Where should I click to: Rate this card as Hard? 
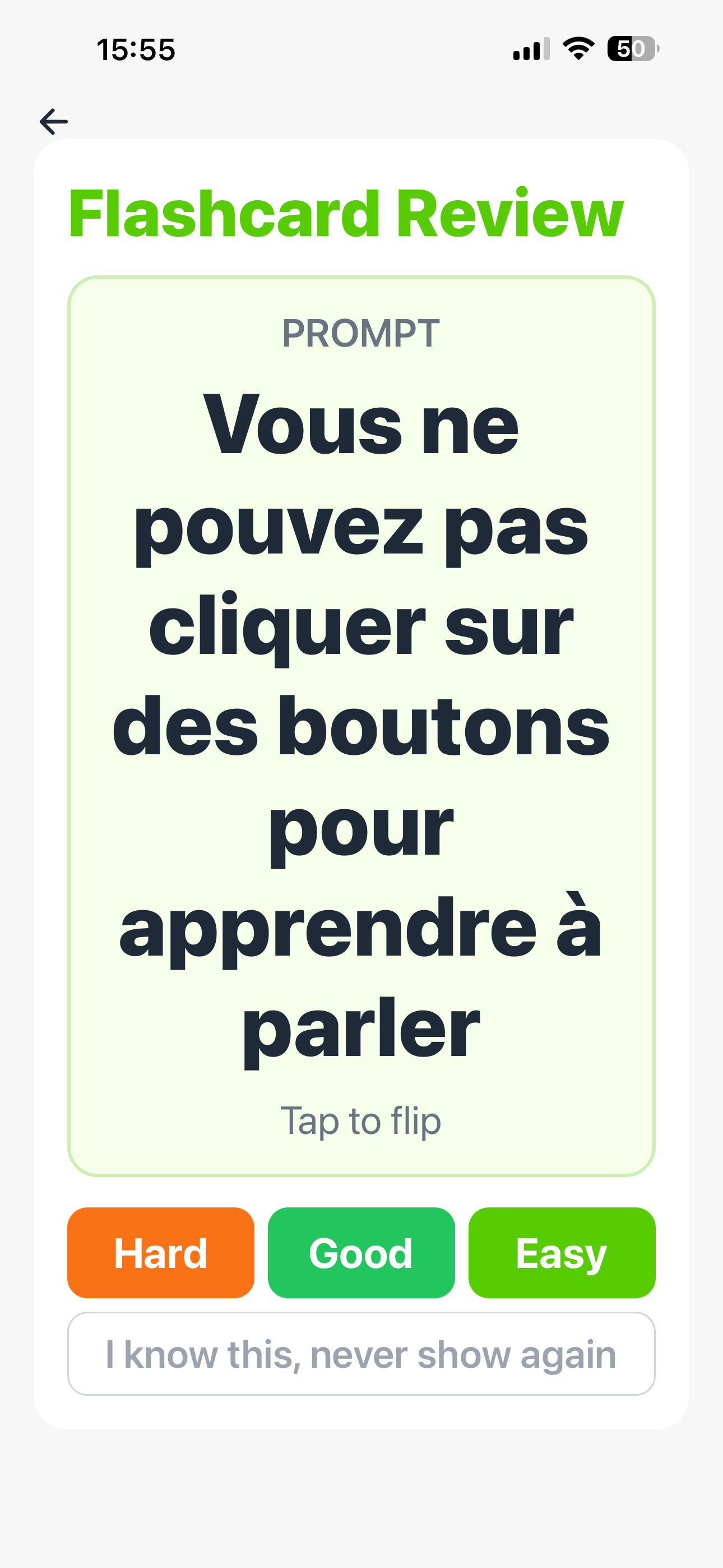click(x=161, y=1253)
